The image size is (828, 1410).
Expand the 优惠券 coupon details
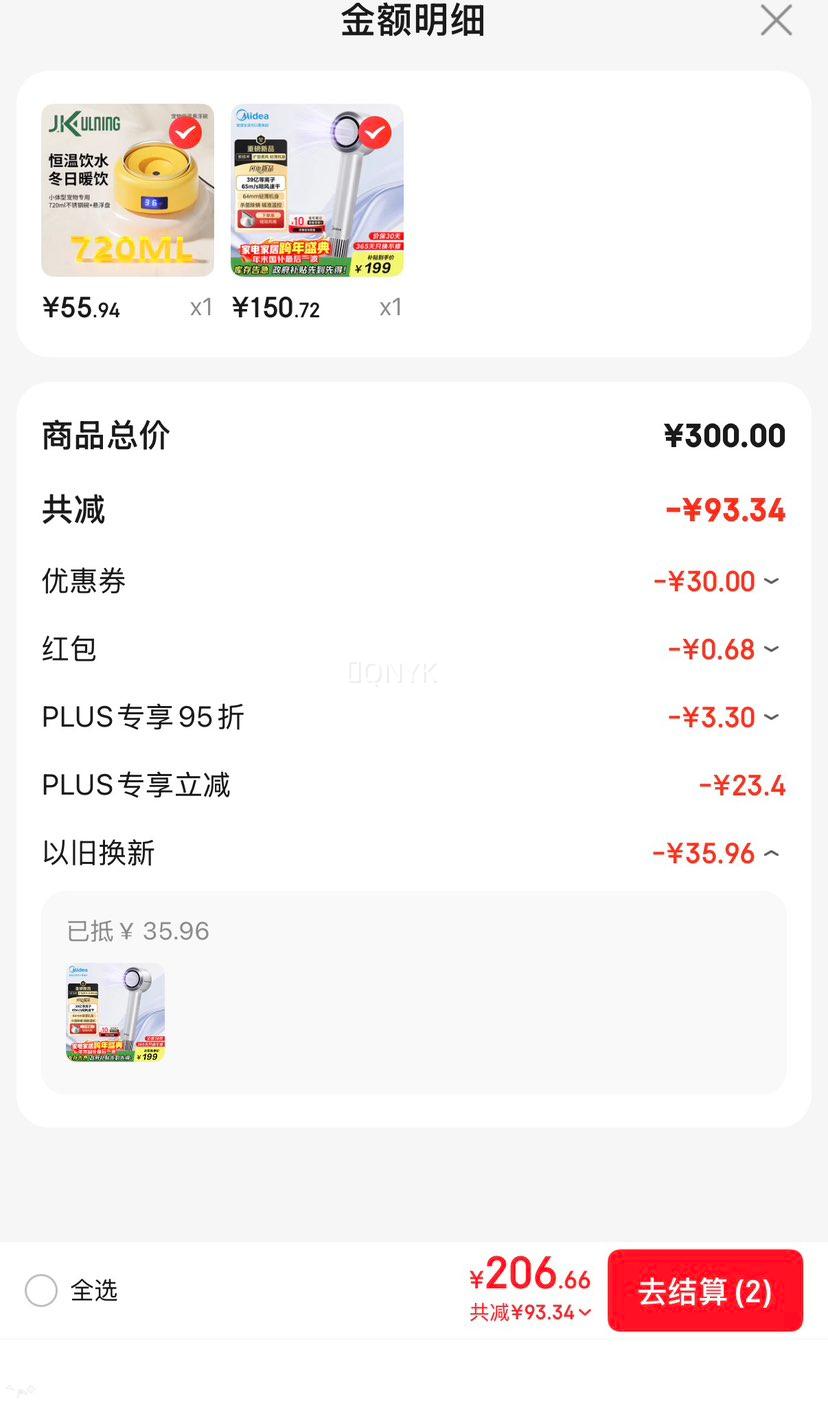coord(770,581)
